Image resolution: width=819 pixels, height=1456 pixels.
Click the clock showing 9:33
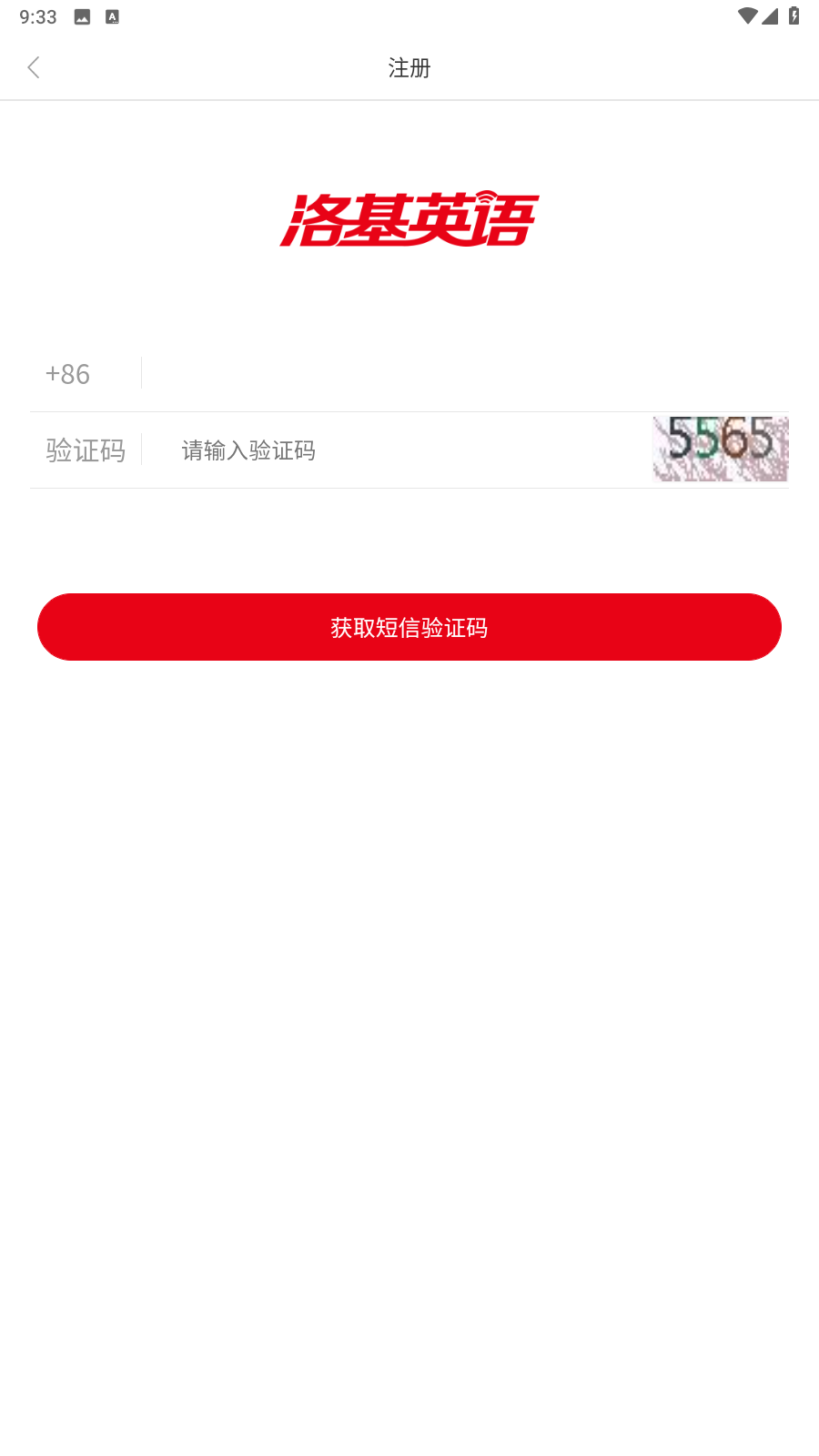(x=36, y=15)
